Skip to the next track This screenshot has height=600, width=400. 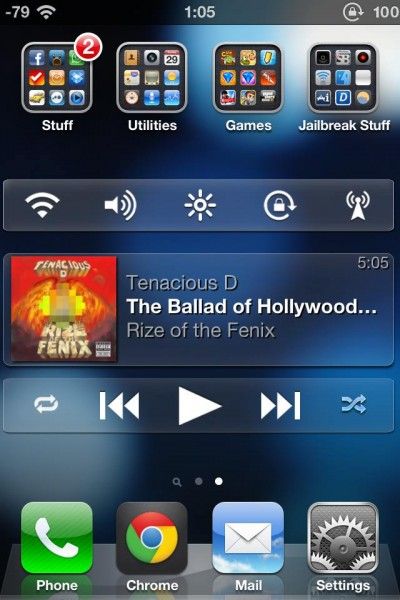[x=281, y=405]
